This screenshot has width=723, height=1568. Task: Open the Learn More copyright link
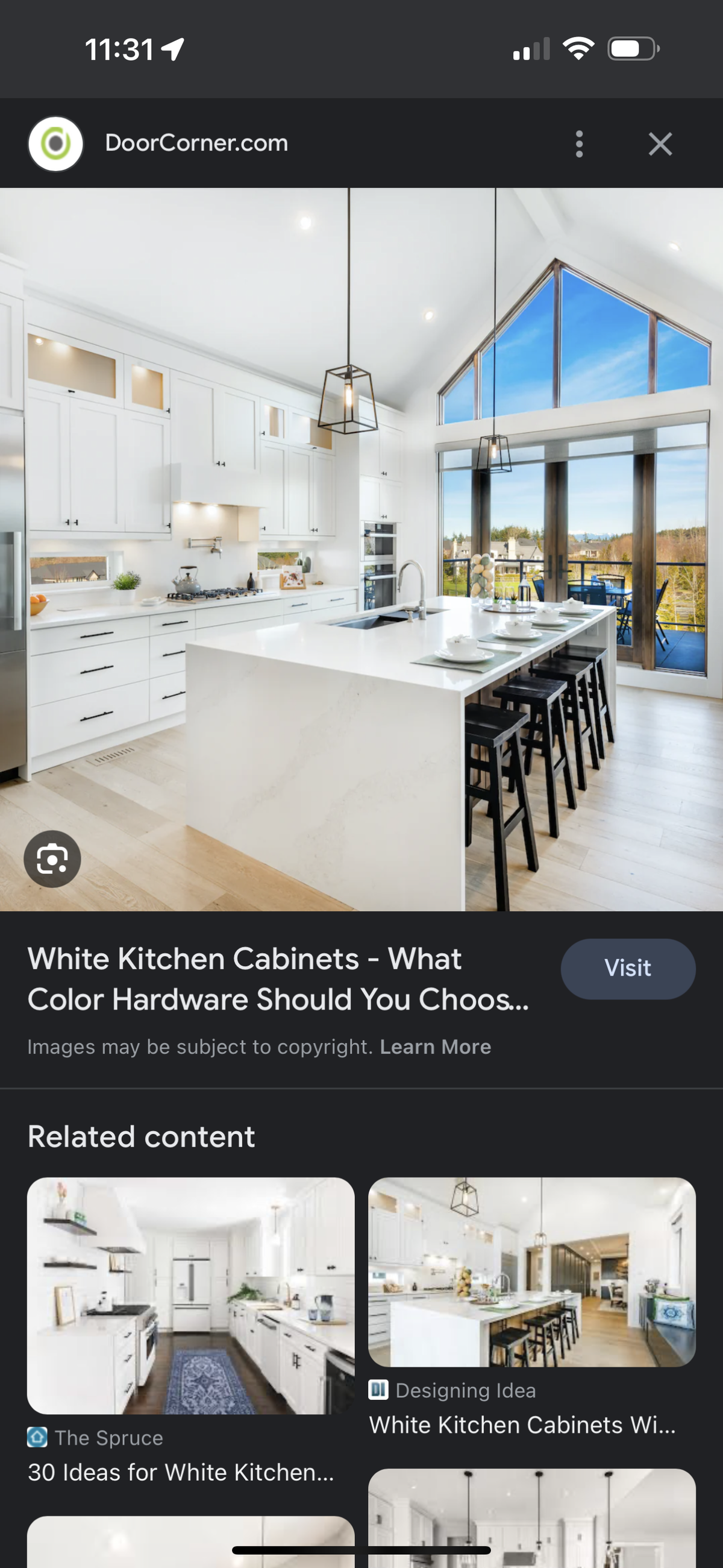[435, 1047]
